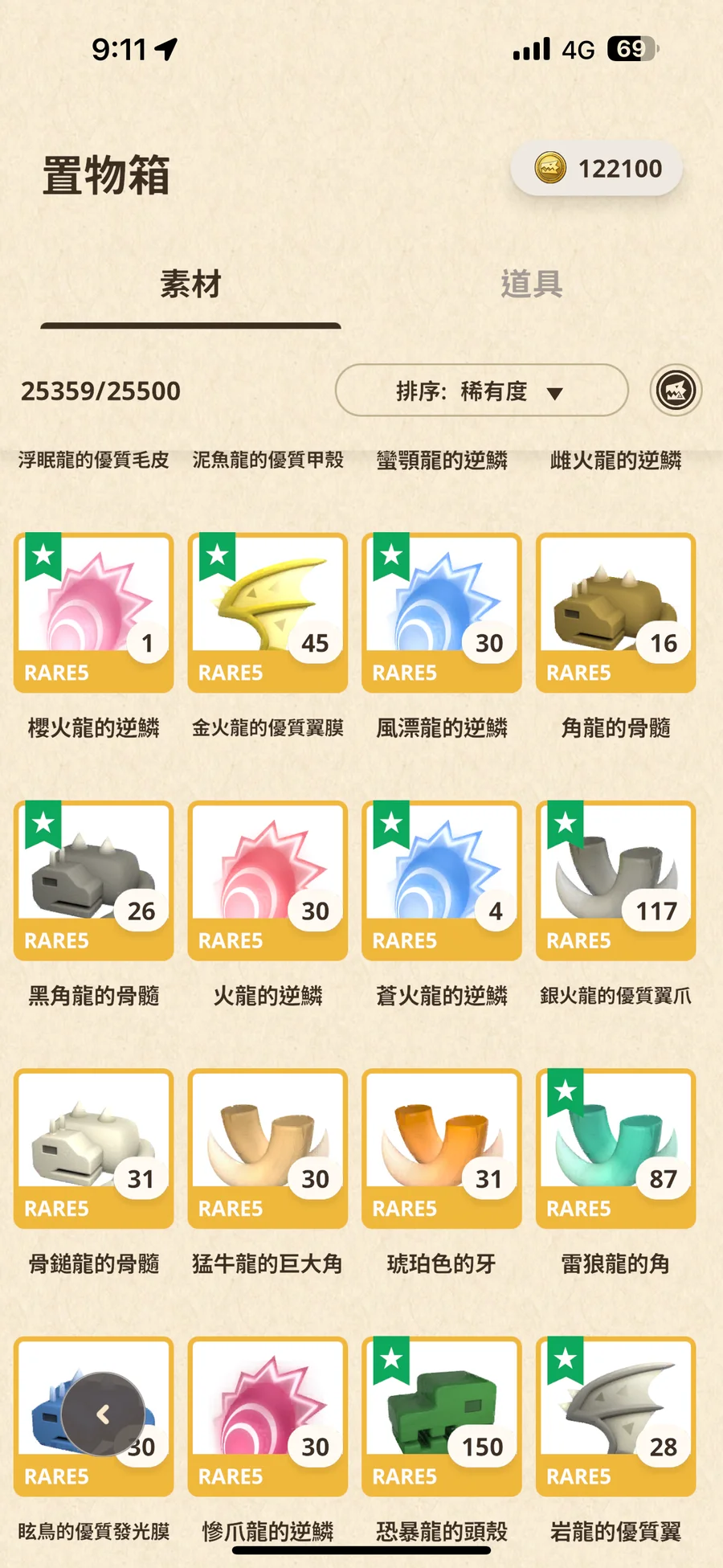Tap the monster filter icon beside sort
The height and width of the screenshot is (1568, 723).
click(676, 391)
